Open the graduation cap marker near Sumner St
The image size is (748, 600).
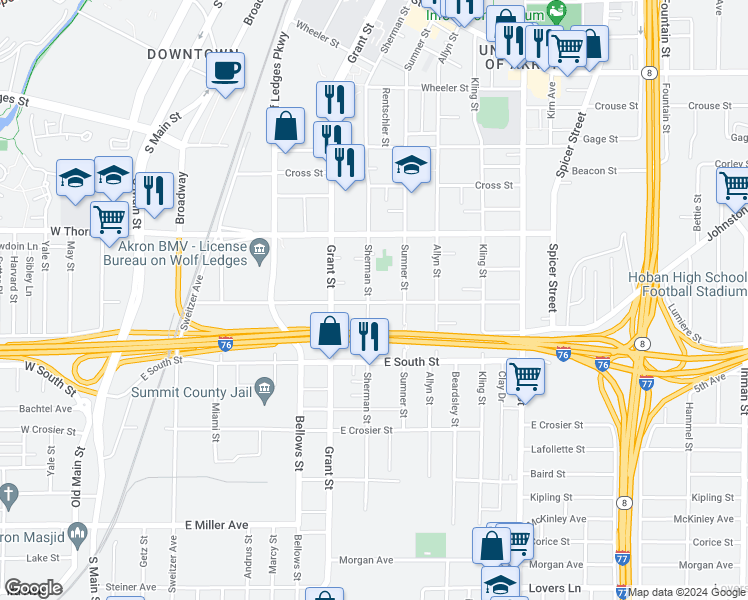[x=411, y=164]
